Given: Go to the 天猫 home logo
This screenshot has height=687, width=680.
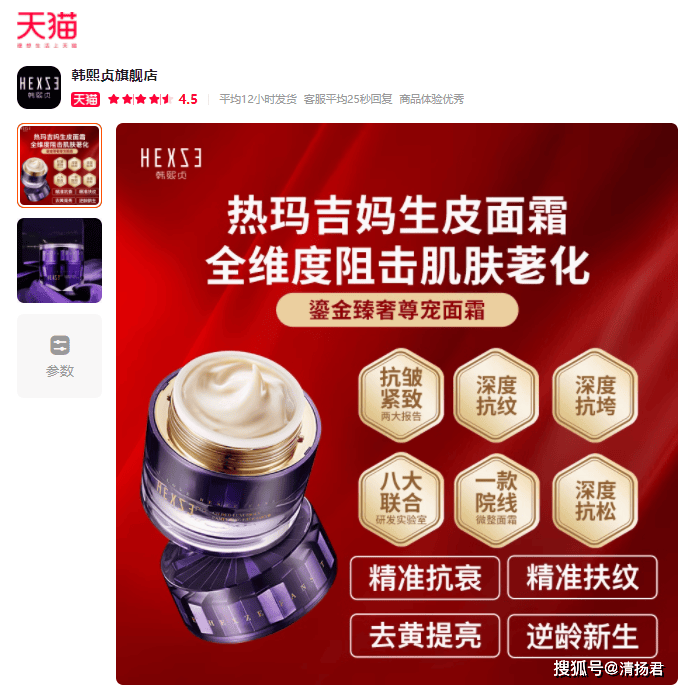Looking at the screenshot, I should click(x=47, y=29).
